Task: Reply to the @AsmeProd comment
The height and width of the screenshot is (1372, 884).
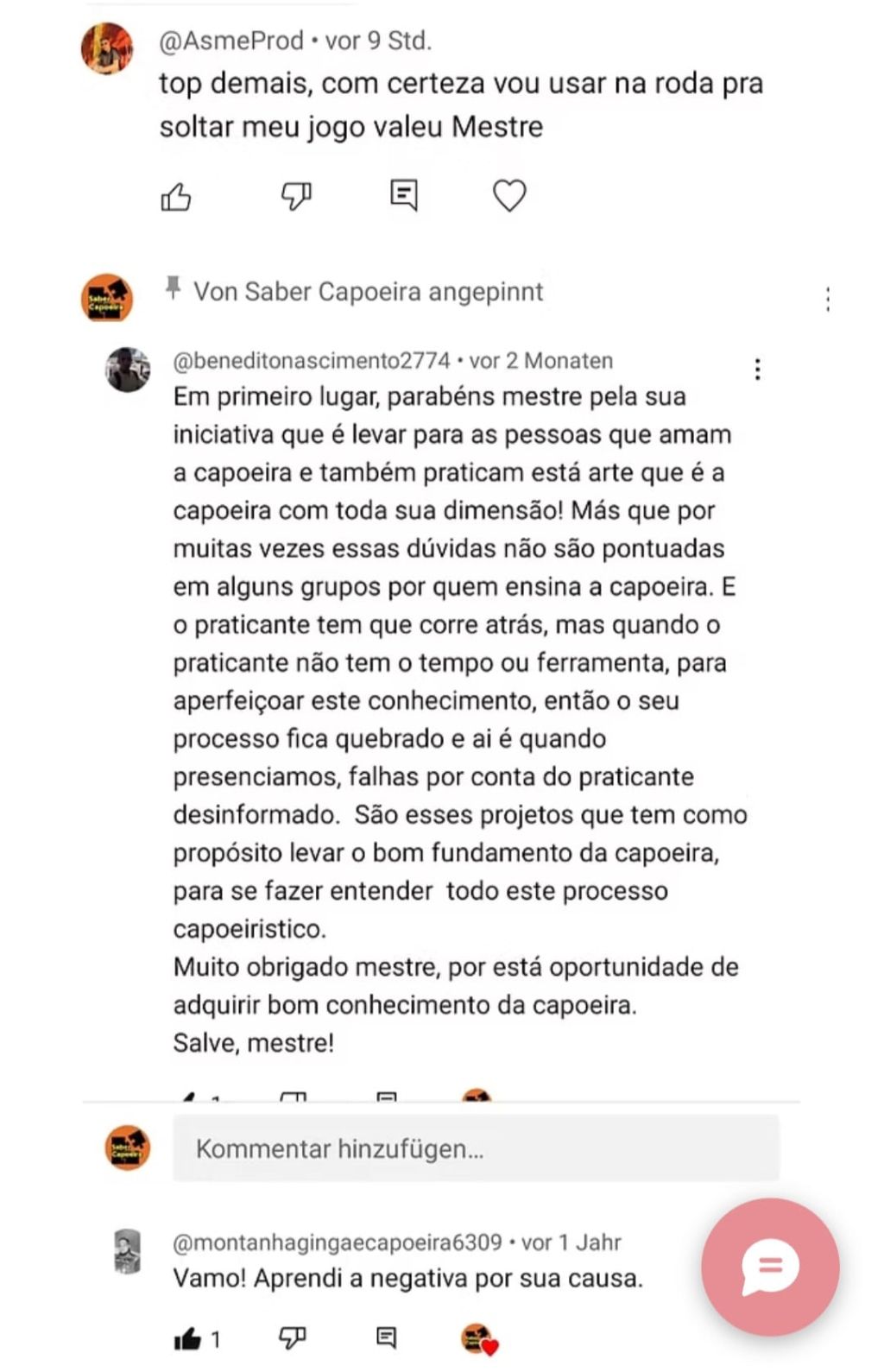Action: click(403, 195)
